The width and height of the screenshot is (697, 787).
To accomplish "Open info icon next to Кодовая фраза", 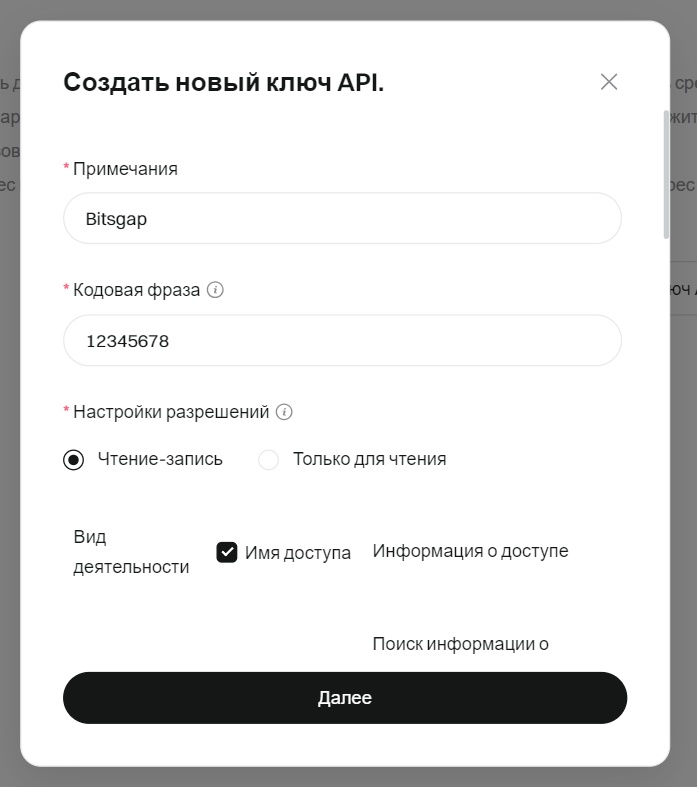I will (215, 290).
